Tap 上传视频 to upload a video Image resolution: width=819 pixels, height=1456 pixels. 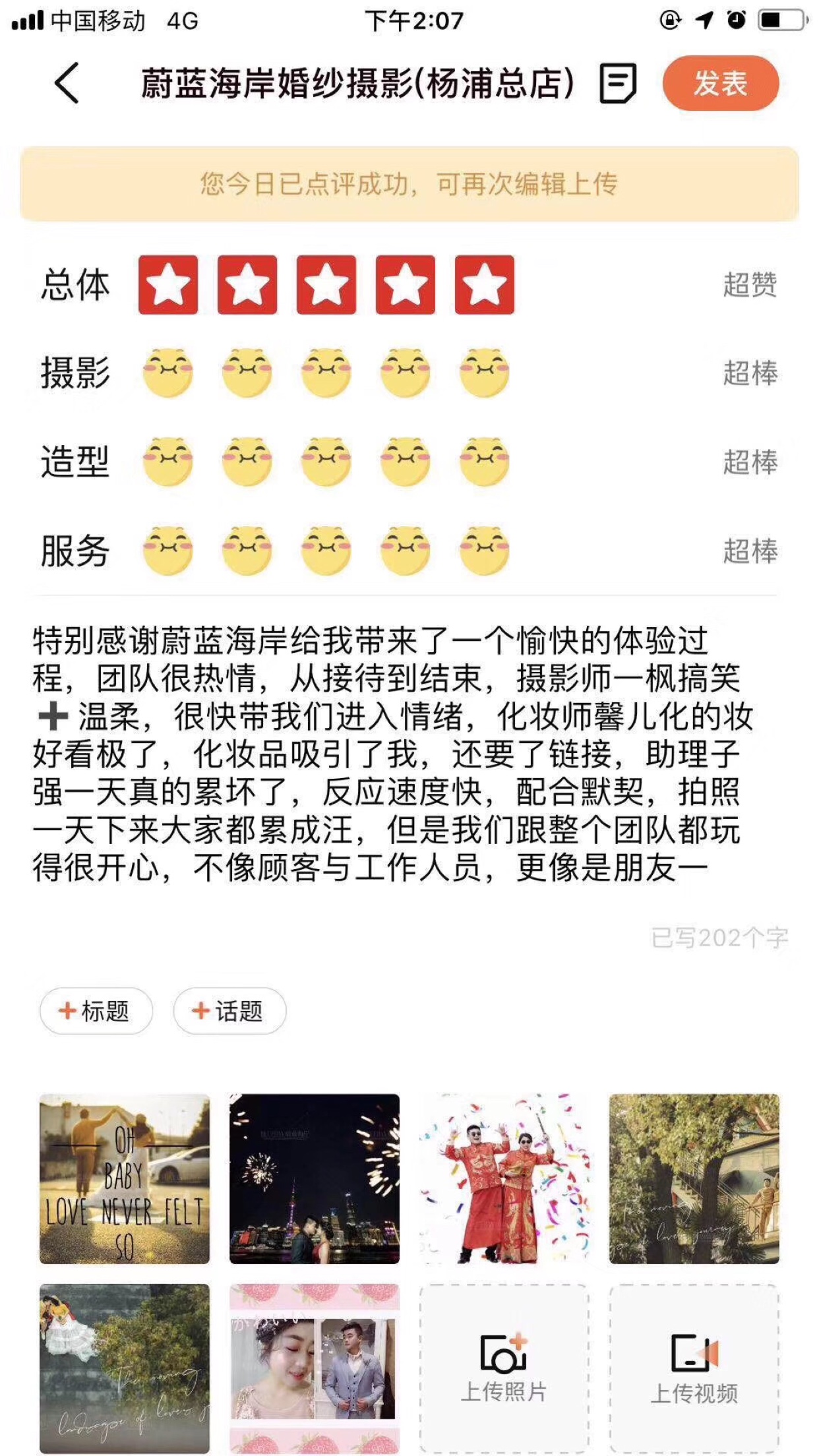coord(694,1369)
